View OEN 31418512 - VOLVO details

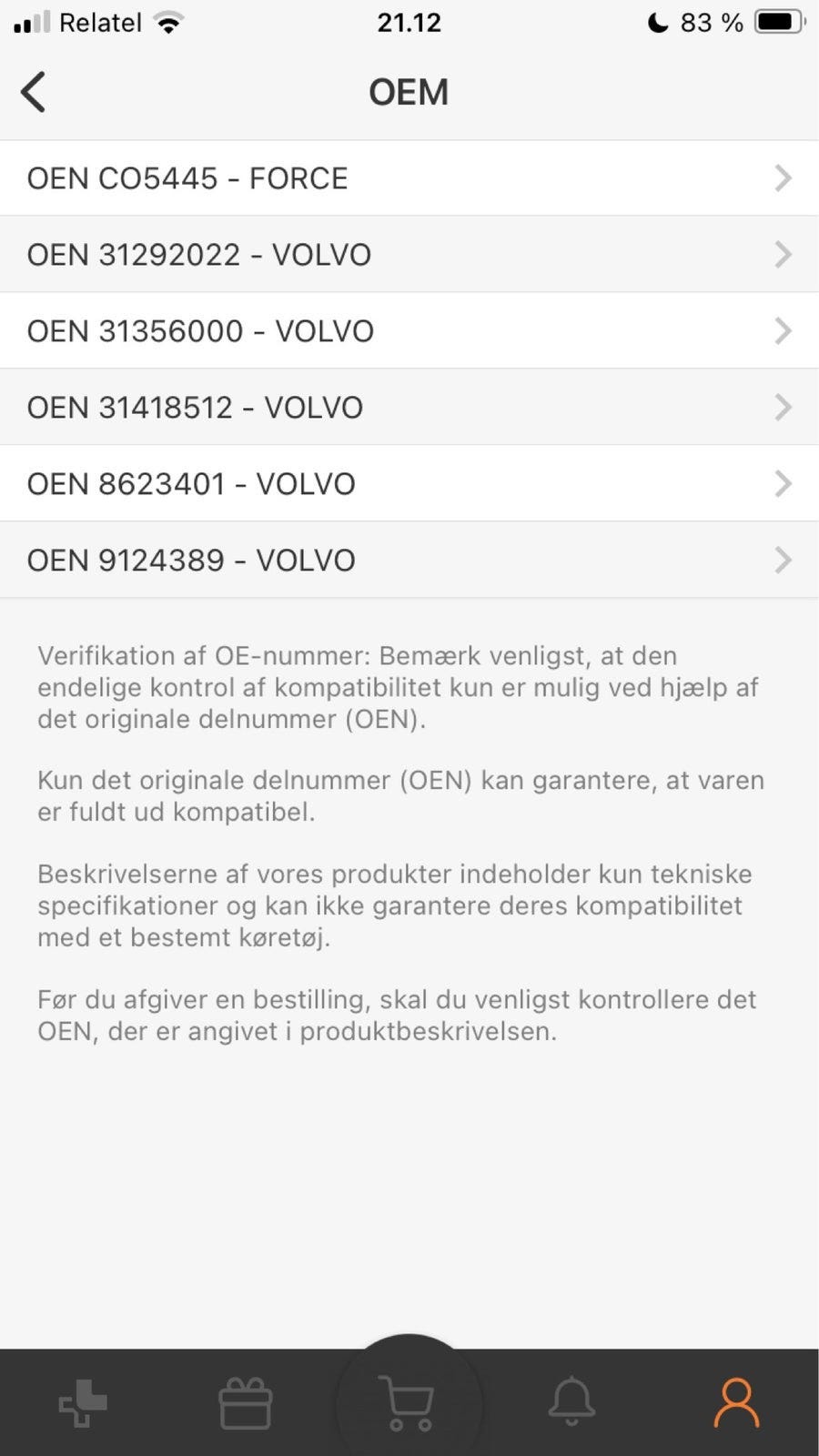coord(409,408)
